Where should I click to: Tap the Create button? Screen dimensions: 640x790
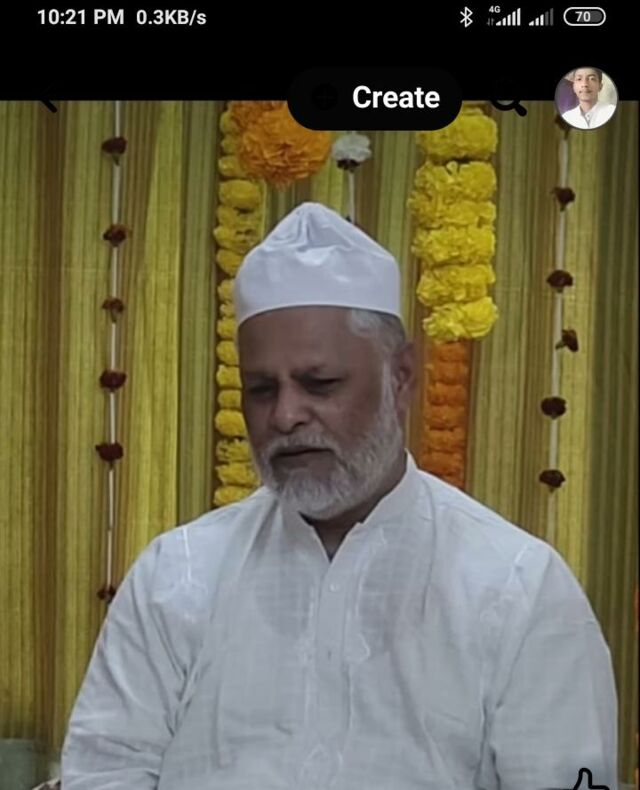click(375, 98)
